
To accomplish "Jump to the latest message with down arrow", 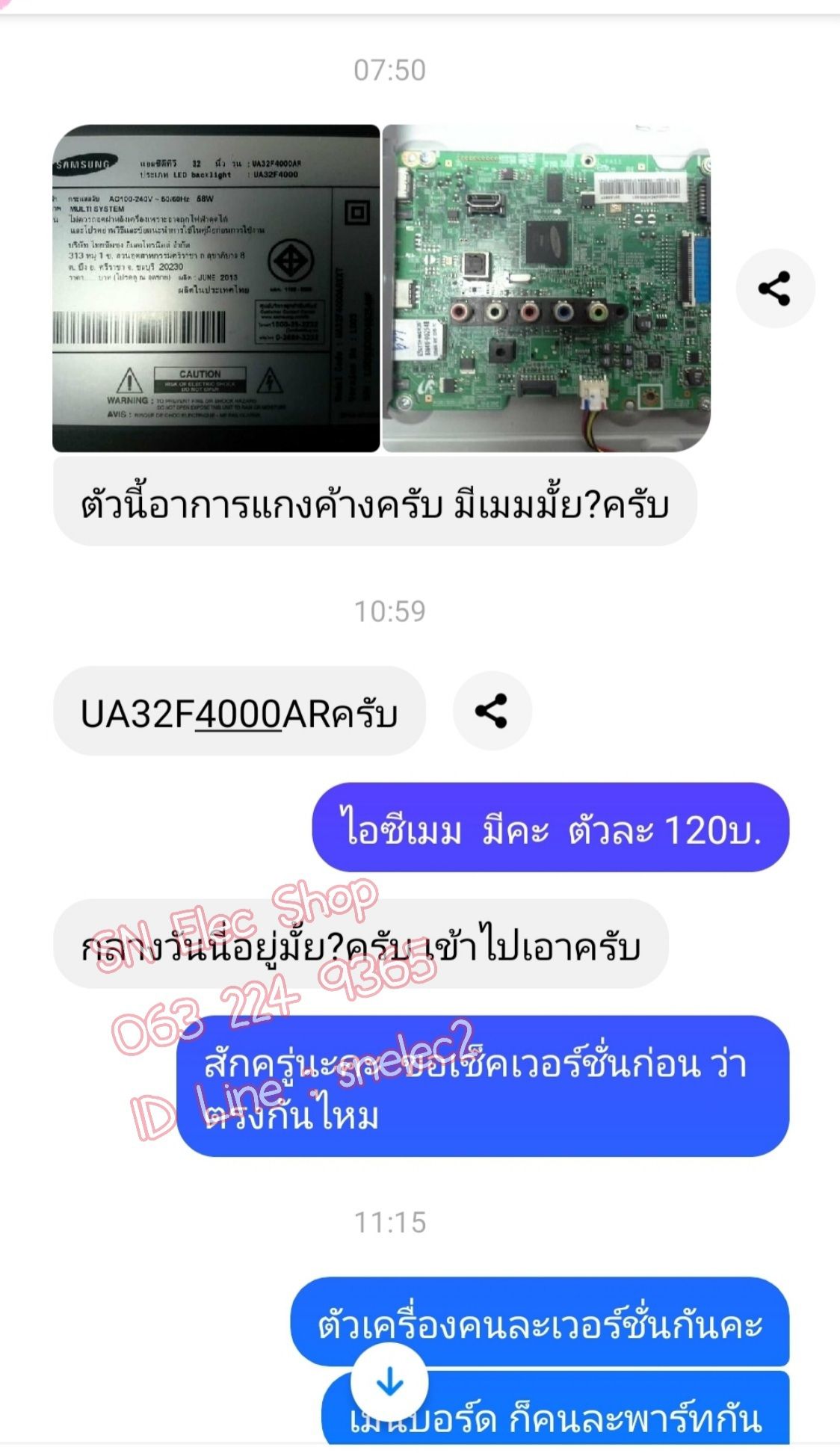I will (389, 1382).
